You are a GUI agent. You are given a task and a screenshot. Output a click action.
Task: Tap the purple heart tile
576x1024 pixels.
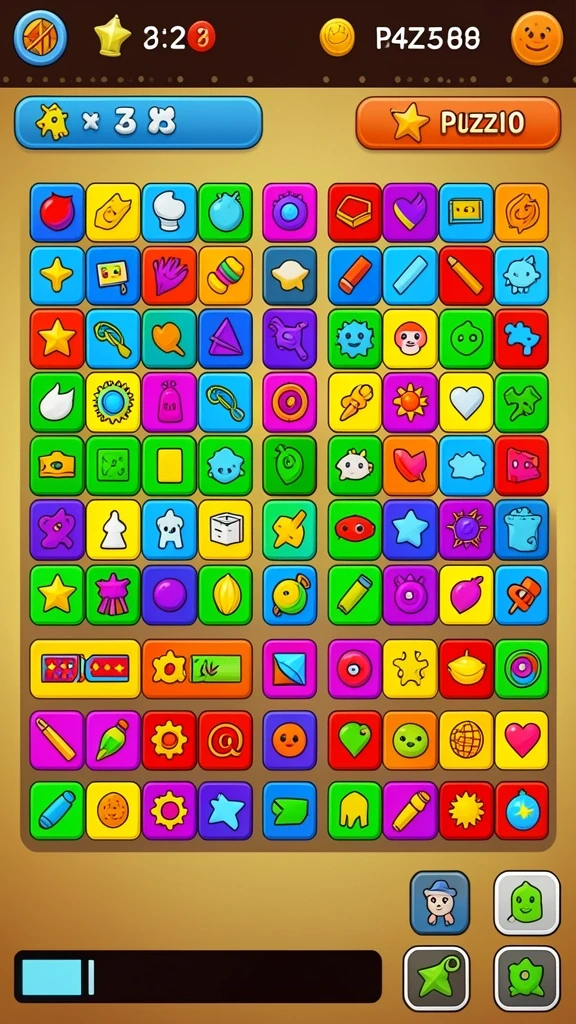[x=410, y=212]
